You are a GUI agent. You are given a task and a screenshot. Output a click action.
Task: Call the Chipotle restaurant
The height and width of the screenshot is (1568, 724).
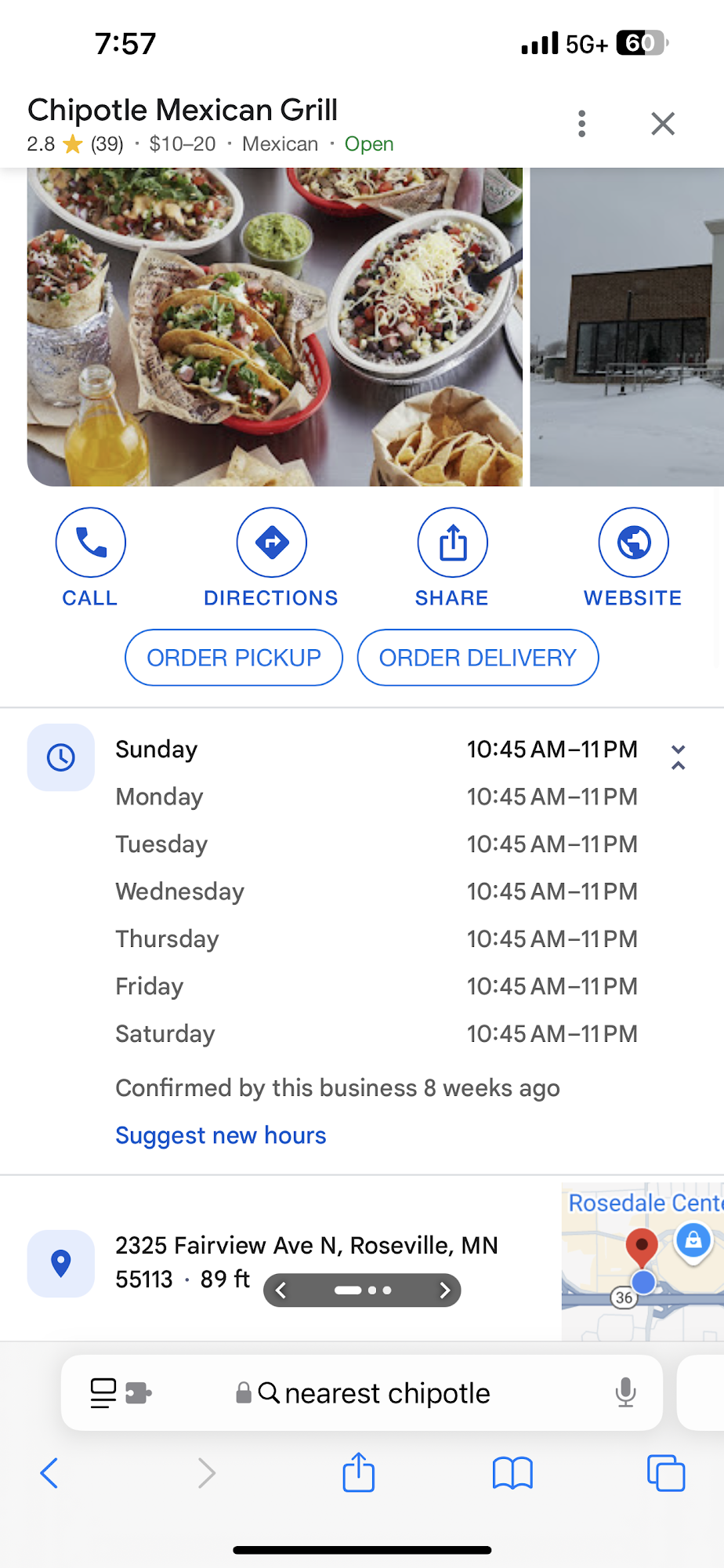tap(89, 542)
